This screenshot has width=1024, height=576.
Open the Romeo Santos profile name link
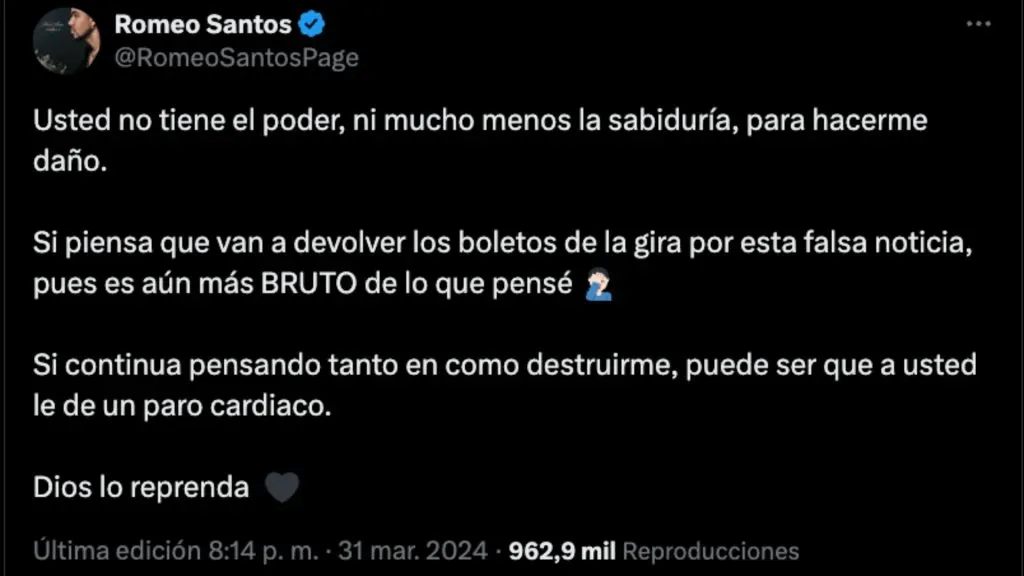point(203,24)
